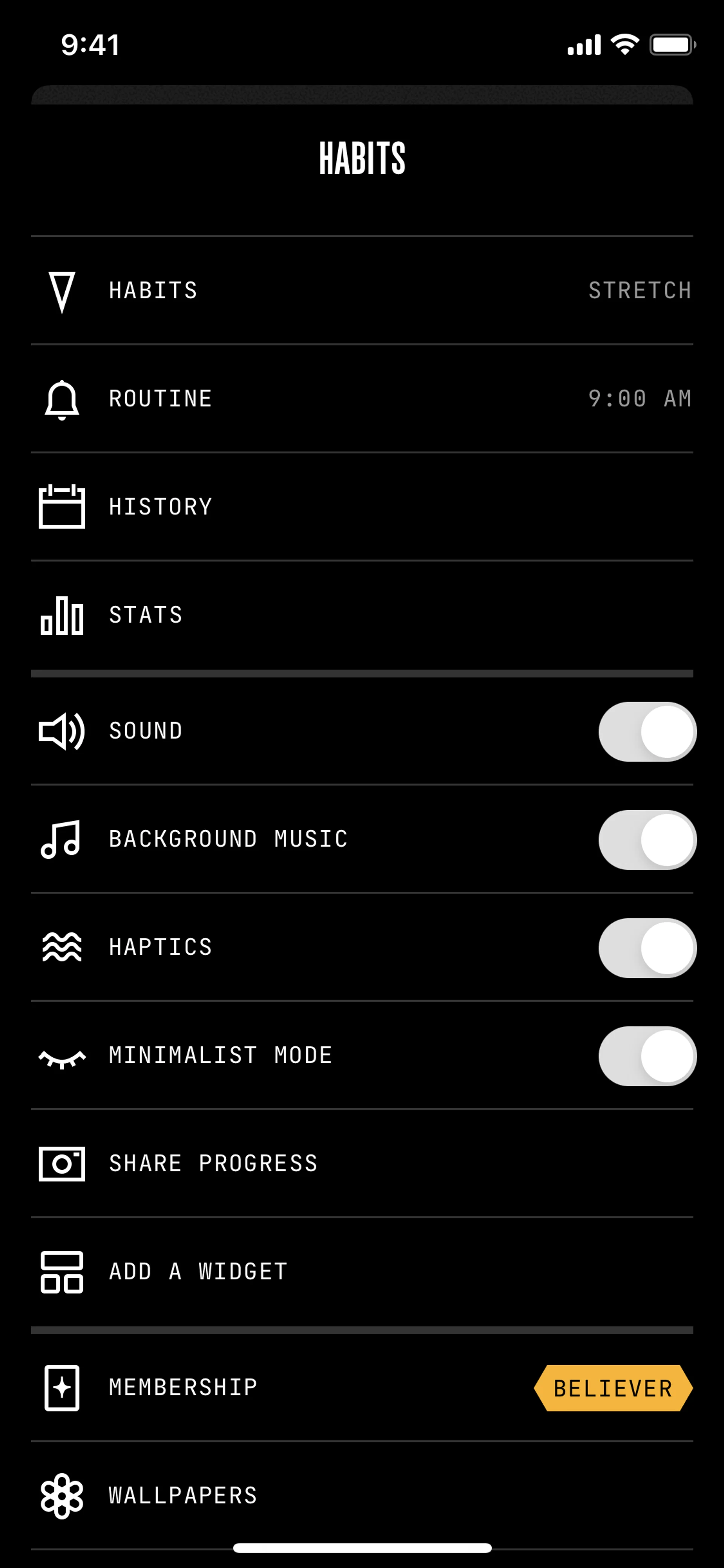Toggle the Sound switch
This screenshot has width=724, height=1568.
pos(647,731)
